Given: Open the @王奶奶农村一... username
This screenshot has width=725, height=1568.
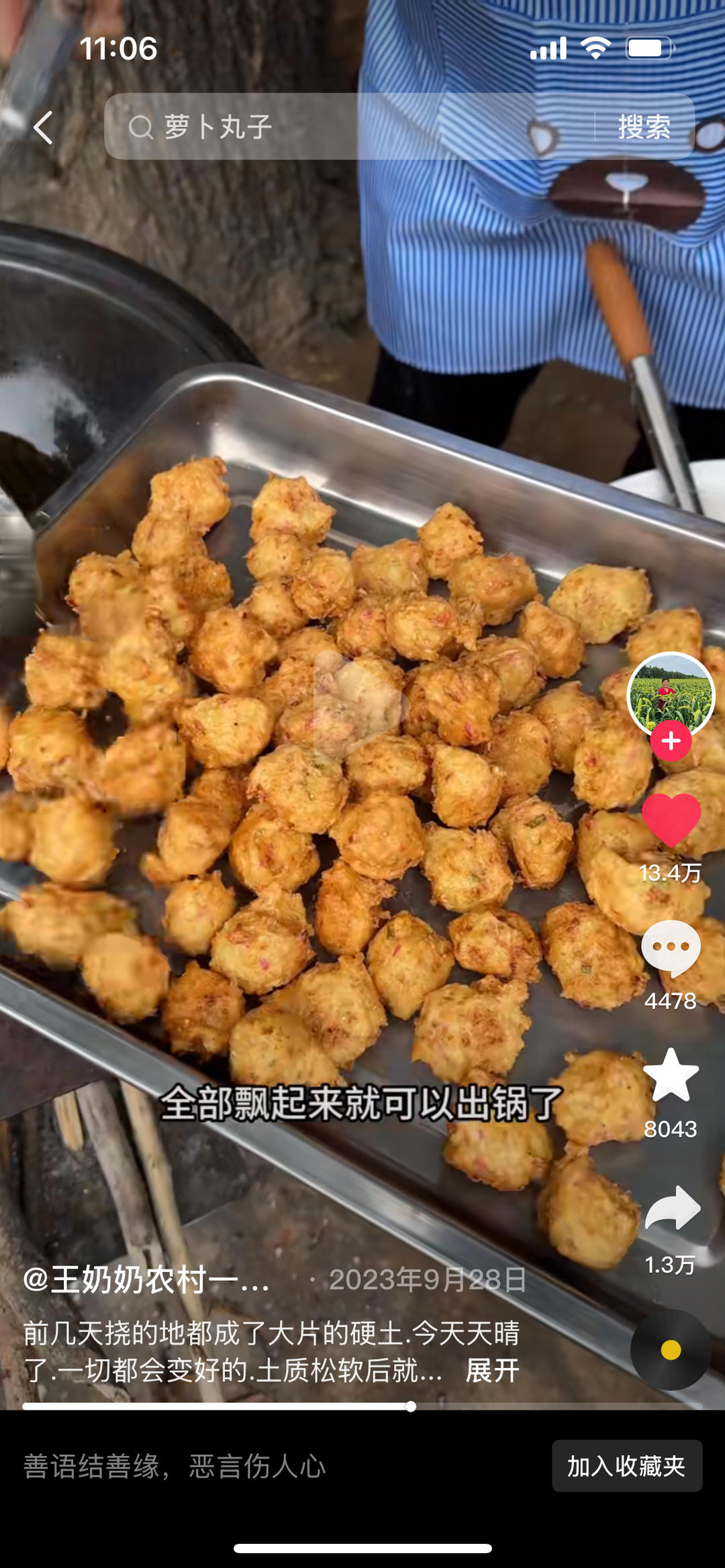Looking at the screenshot, I should [146, 1279].
